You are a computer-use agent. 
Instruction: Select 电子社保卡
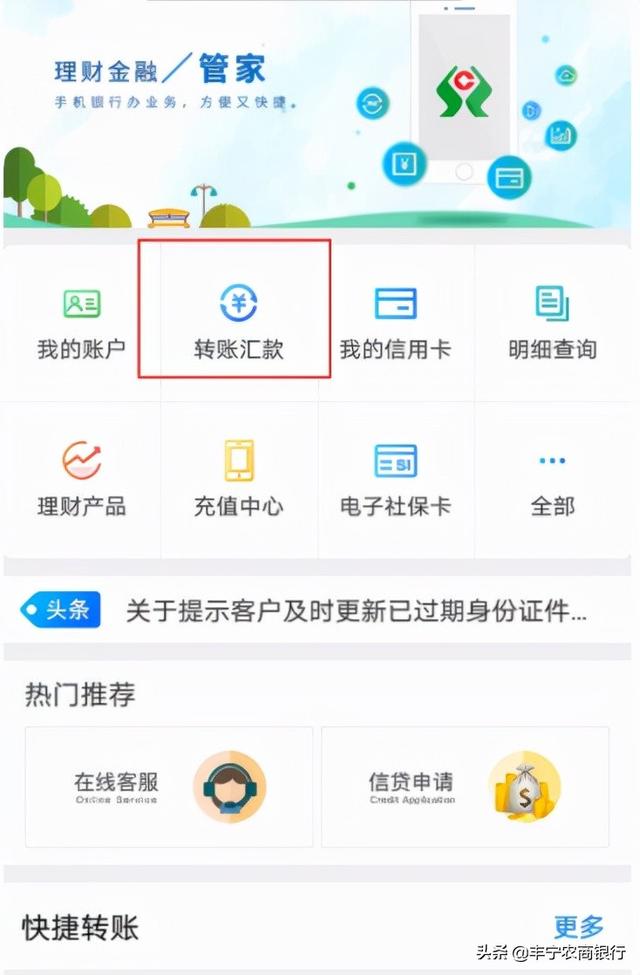(x=395, y=480)
